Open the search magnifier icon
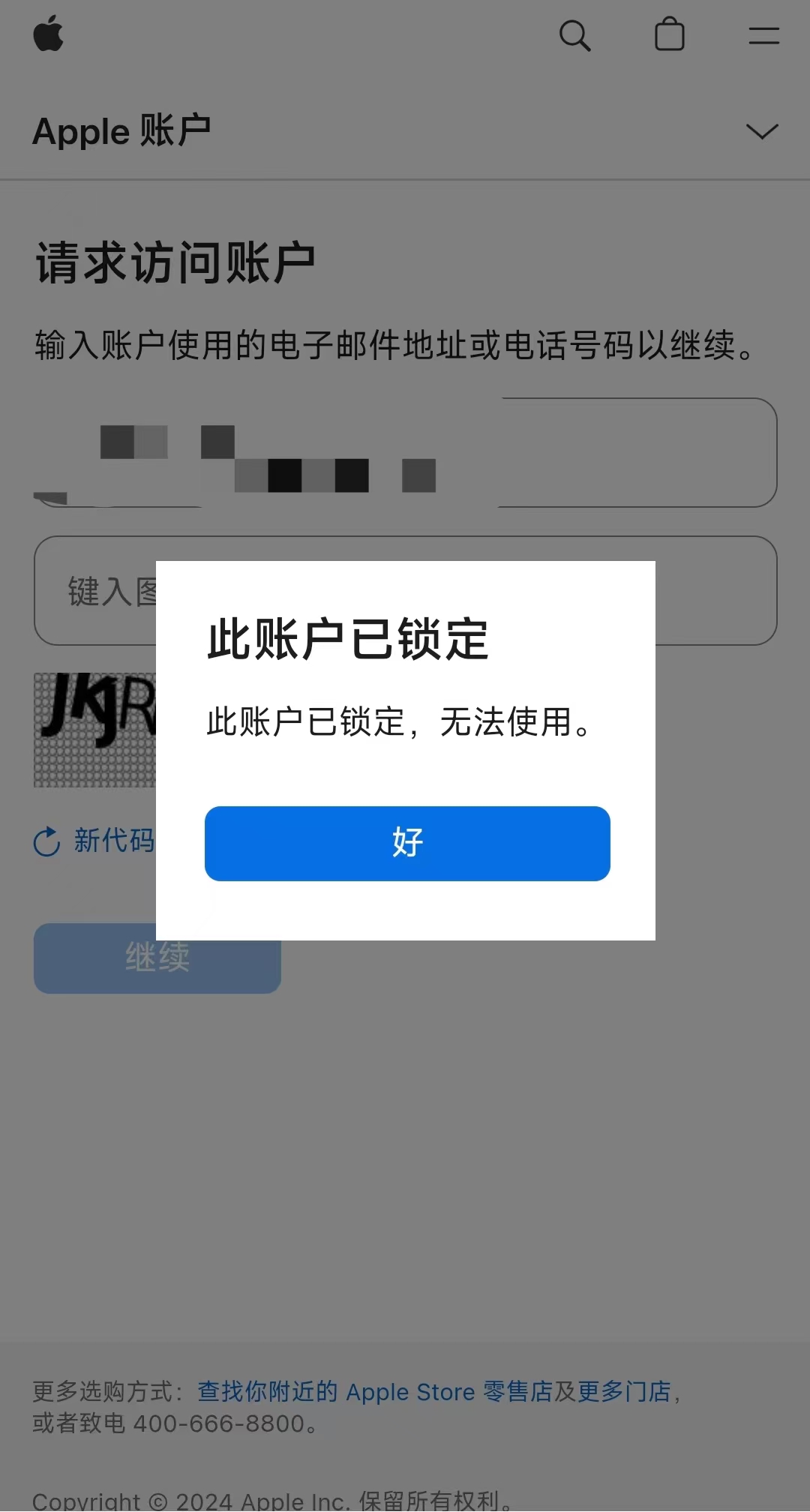Screen dimensions: 810x1512 [x=575, y=35]
